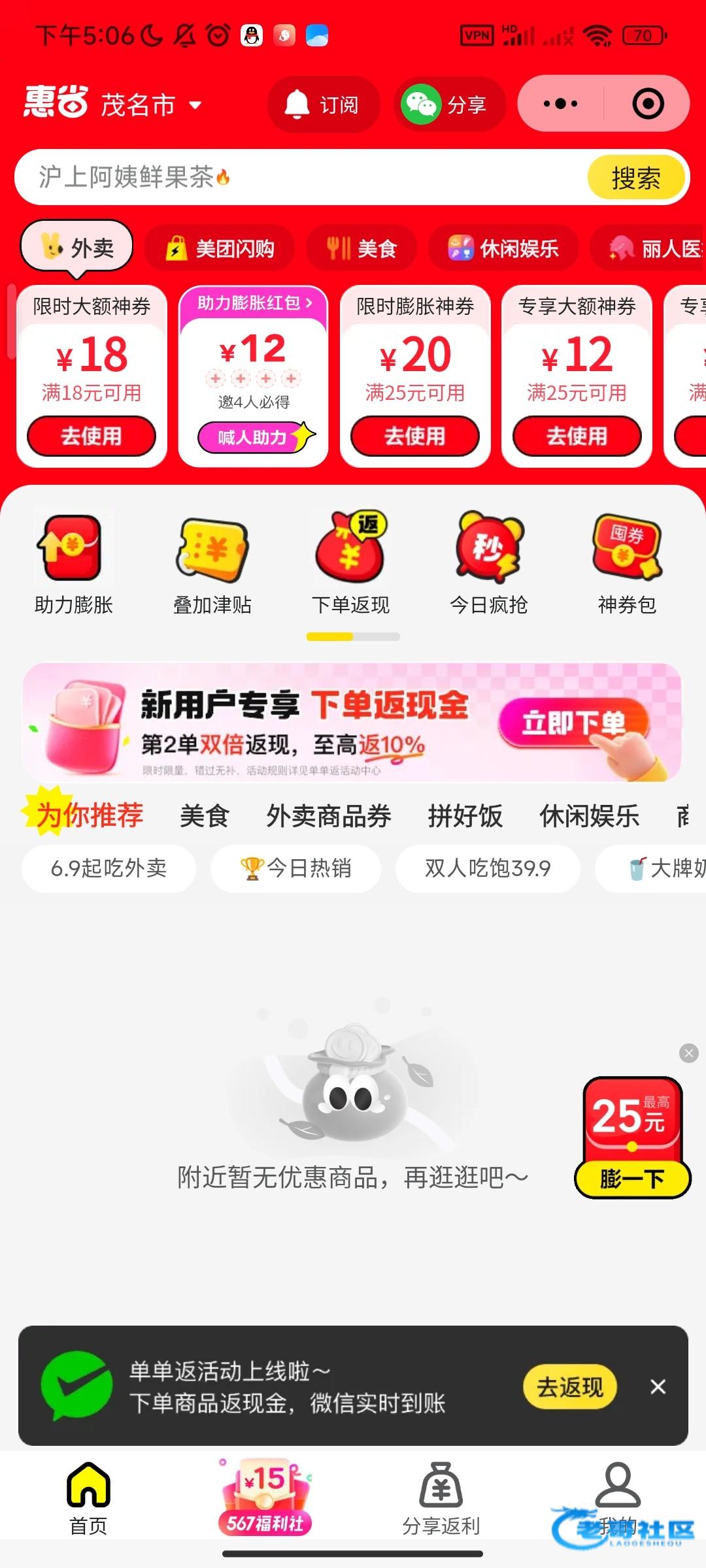Tap 去返现 in the cashback notice
706x1568 pixels.
pos(569,1386)
